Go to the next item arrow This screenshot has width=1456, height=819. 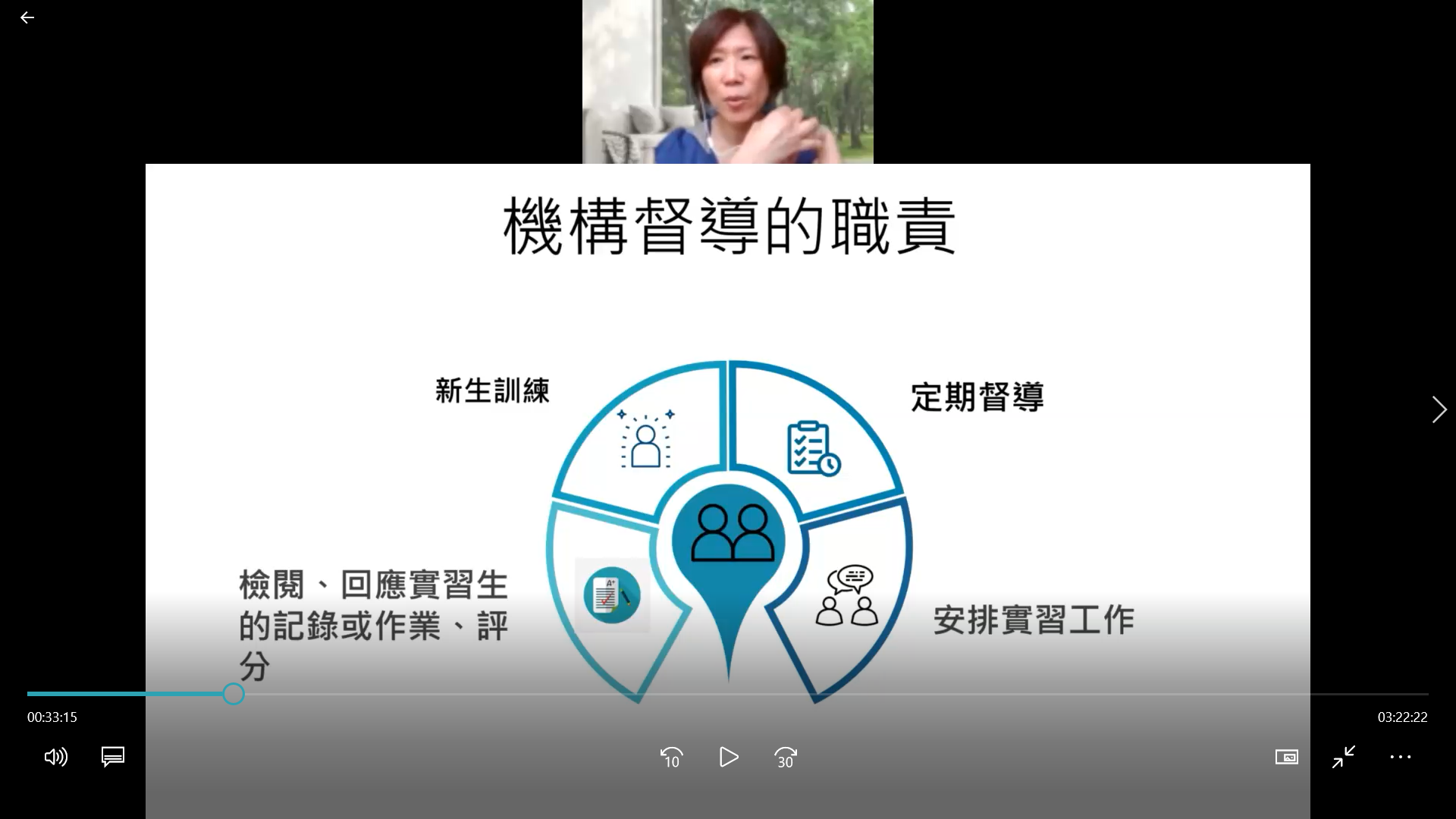[x=1439, y=409]
